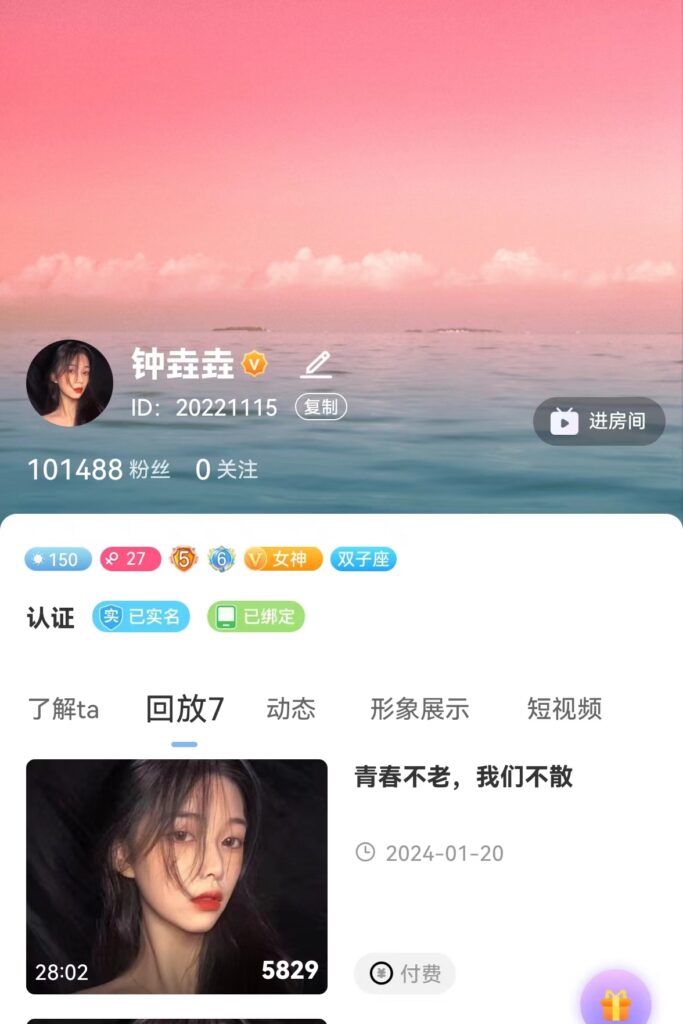The height and width of the screenshot is (1024, 683).
Task: Copy the user ID with 复制
Action: pyautogui.click(x=321, y=407)
